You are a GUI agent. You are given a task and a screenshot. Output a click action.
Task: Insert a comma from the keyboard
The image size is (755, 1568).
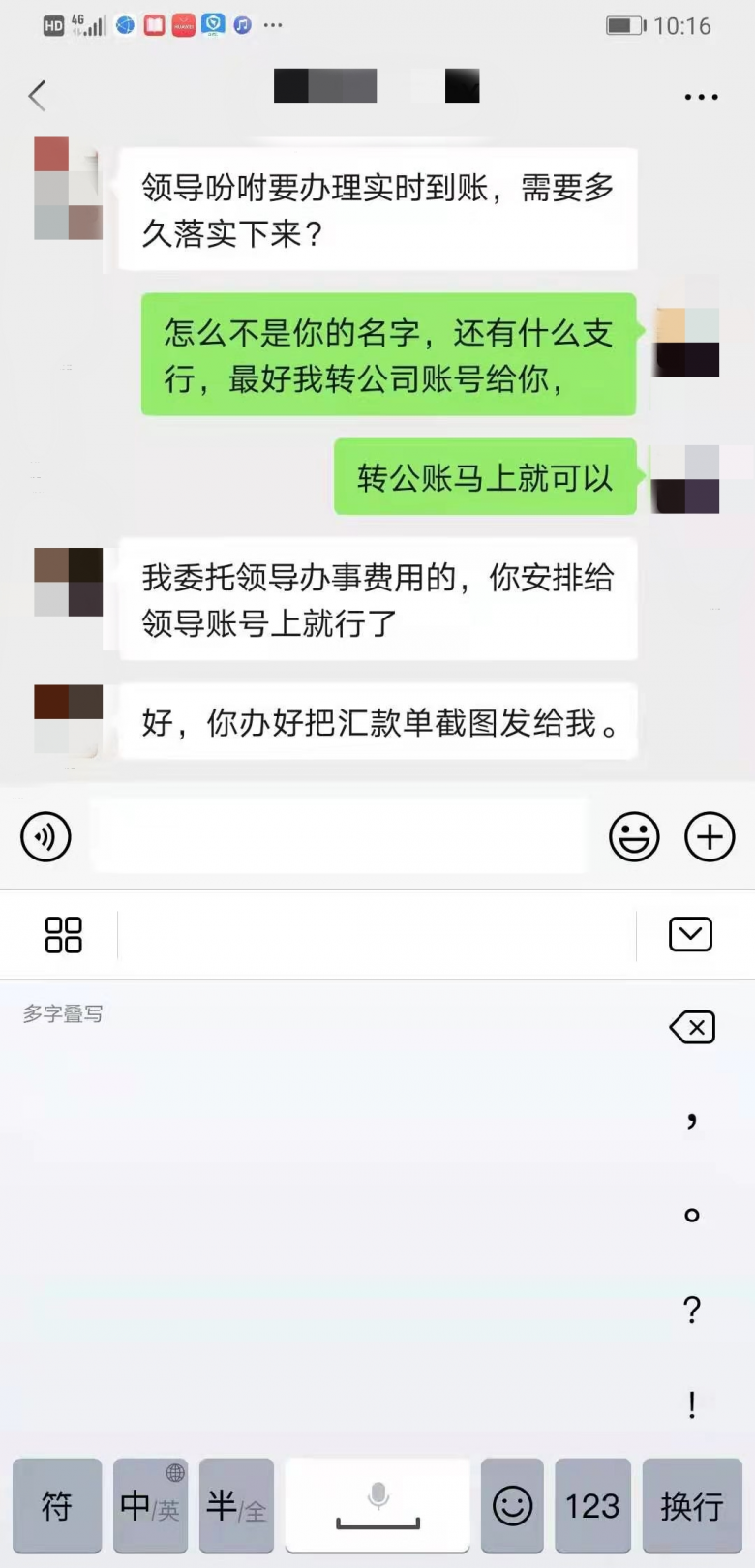point(691,1121)
